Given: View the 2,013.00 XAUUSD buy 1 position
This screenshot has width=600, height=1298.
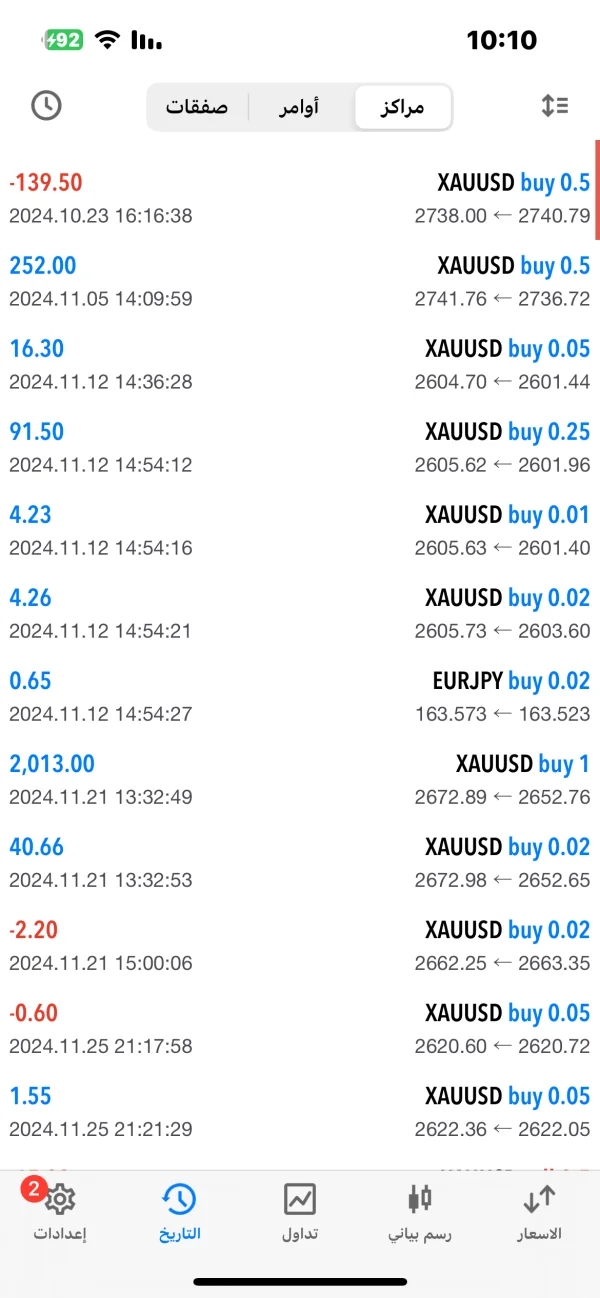Looking at the screenshot, I should pos(300,779).
